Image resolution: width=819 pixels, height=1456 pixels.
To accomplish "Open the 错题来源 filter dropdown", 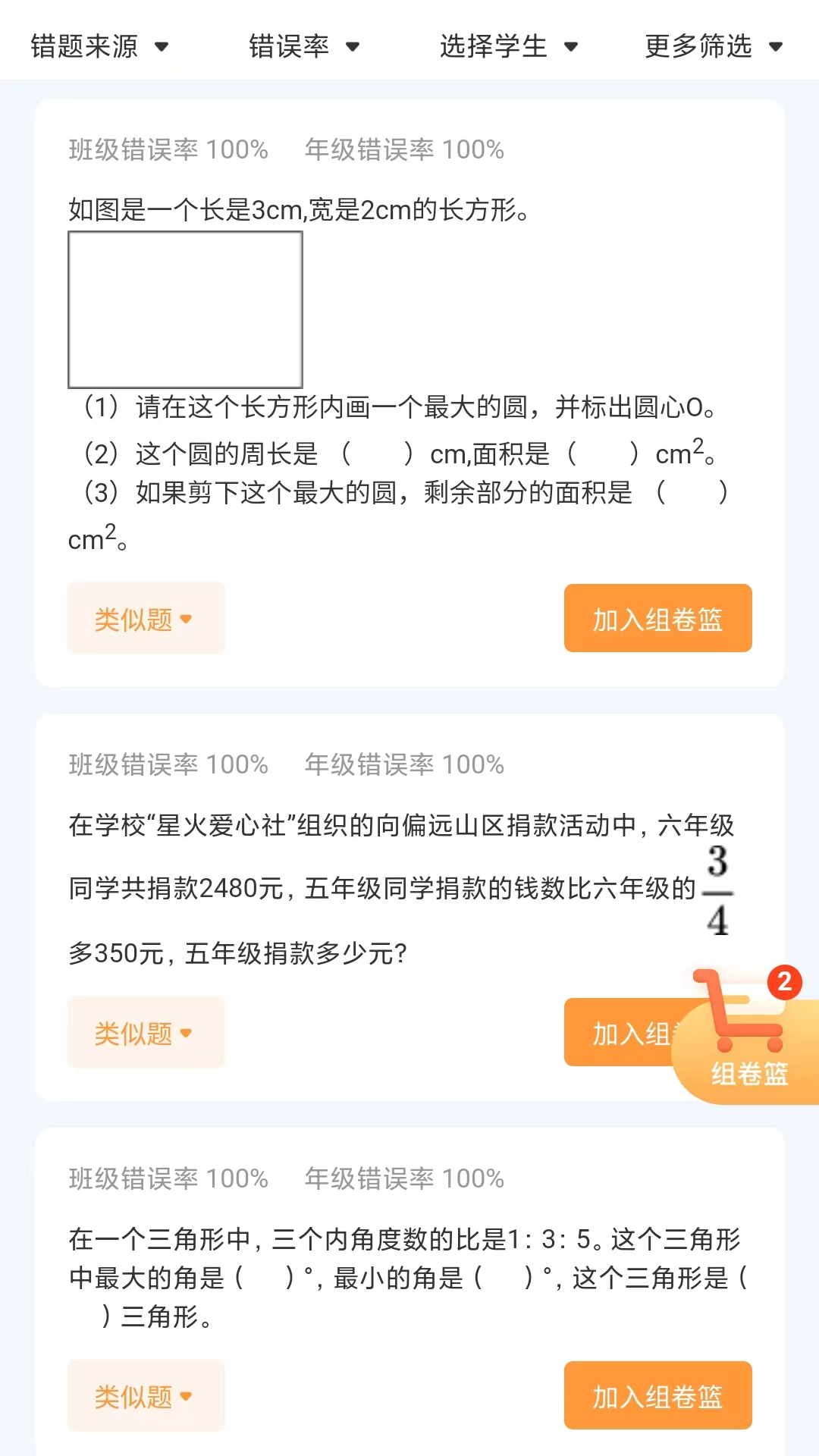I will tap(99, 46).
